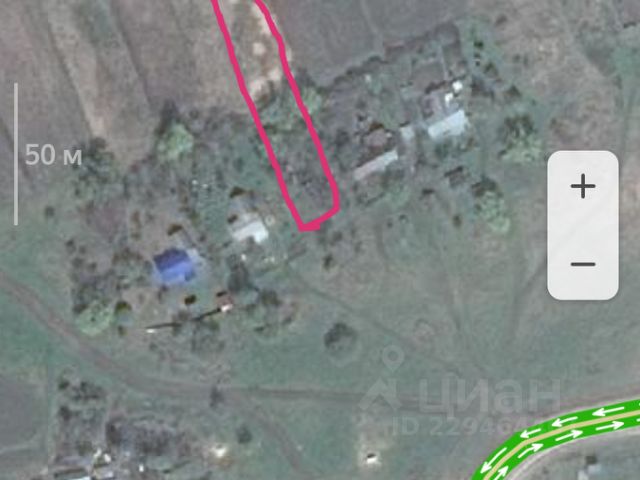Screen dimensions: 640x480
Task: Zoom in on the satellite map
Action: click(583, 187)
